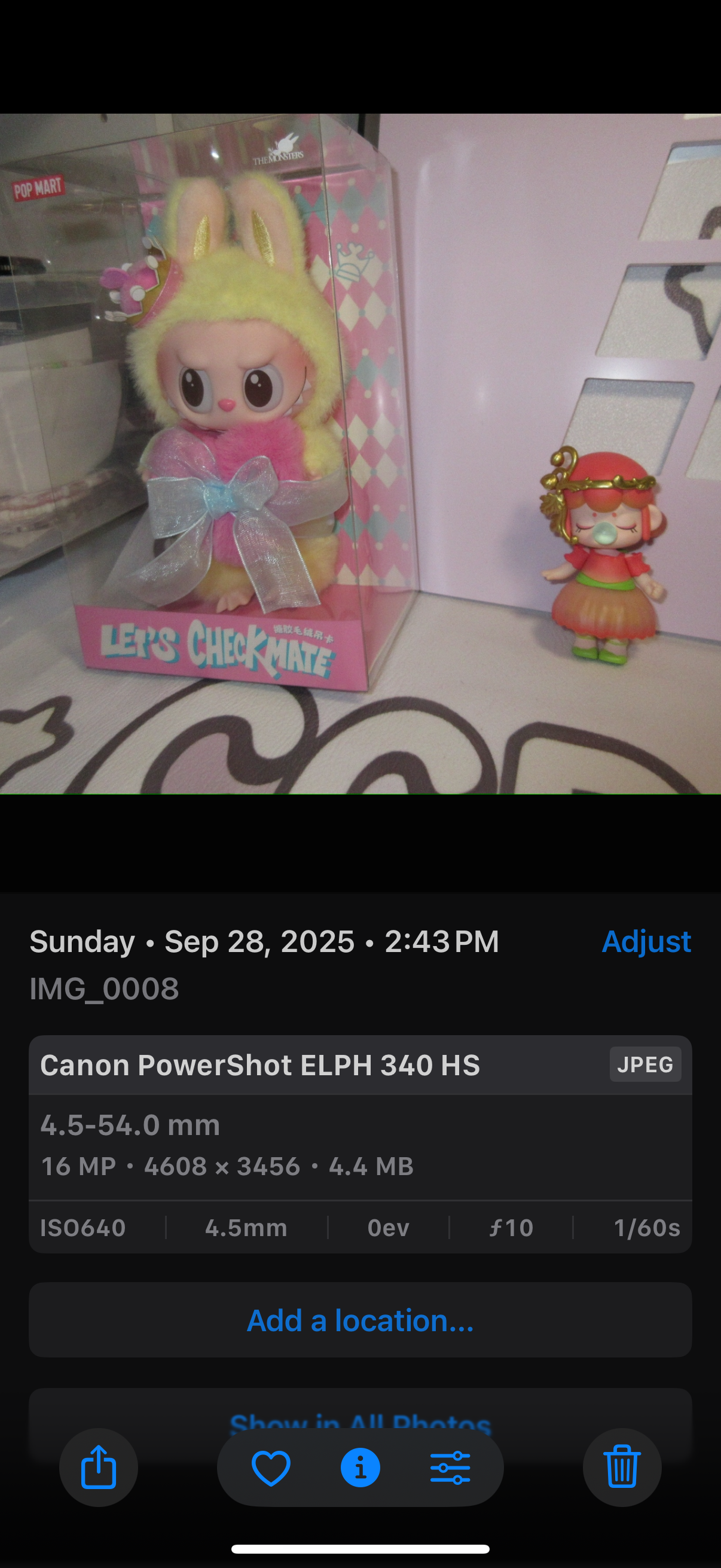Adjust the photo's date and time
This screenshot has height=1568, width=721.
pos(646,942)
